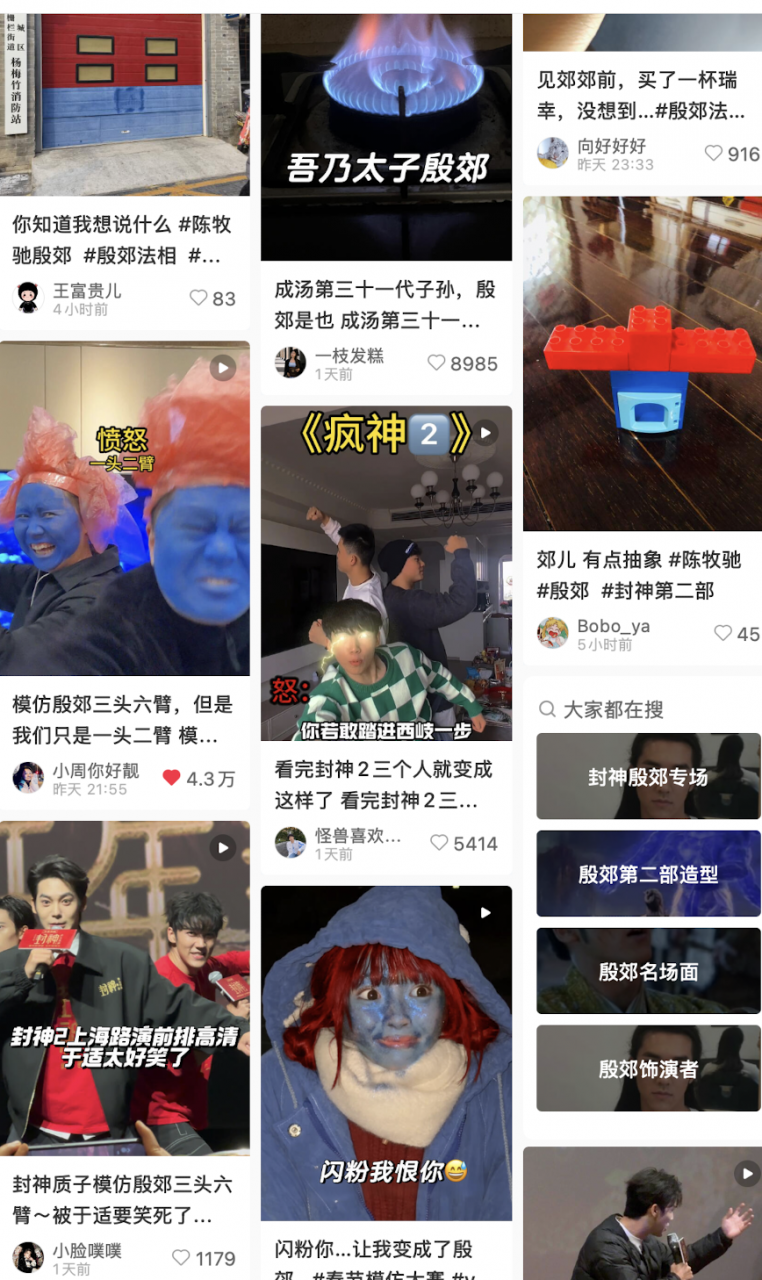Like the post by Bobo_ya
This screenshot has height=1280, width=762.
click(x=723, y=633)
